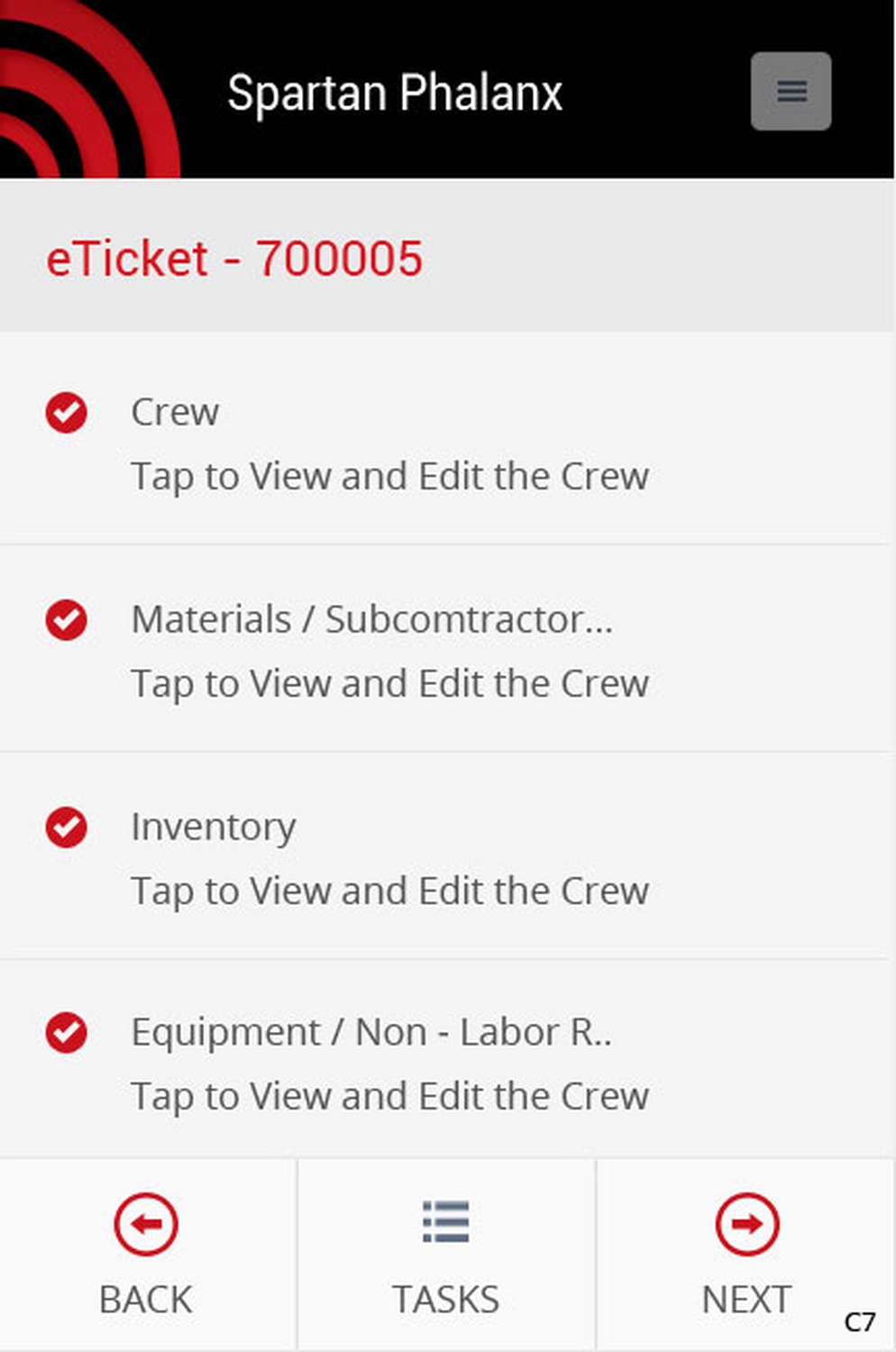
Task: Open Equipment / Non - Labor row
Action: coord(388,1064)
